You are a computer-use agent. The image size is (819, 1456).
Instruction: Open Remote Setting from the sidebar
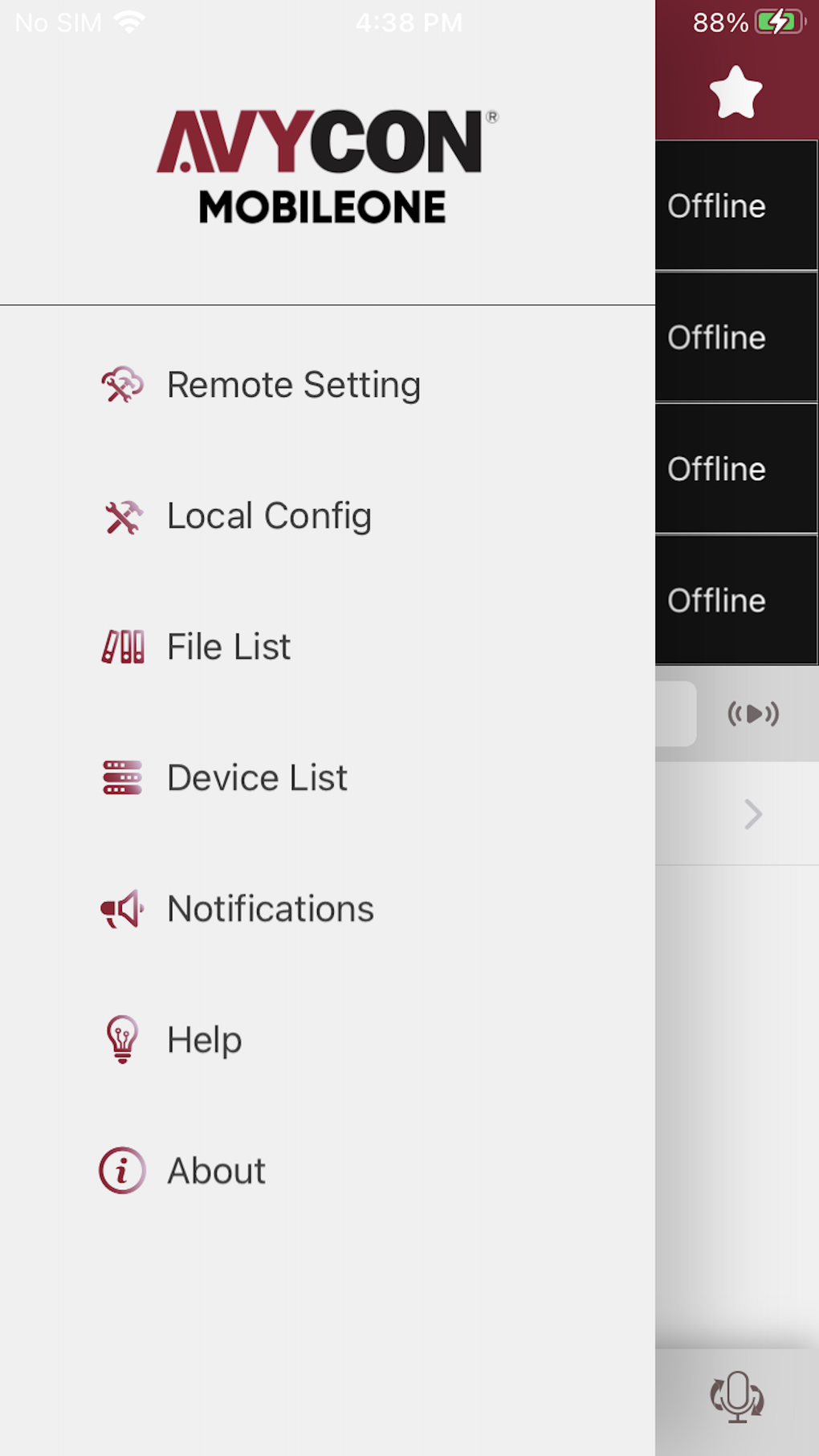(293, 384)
